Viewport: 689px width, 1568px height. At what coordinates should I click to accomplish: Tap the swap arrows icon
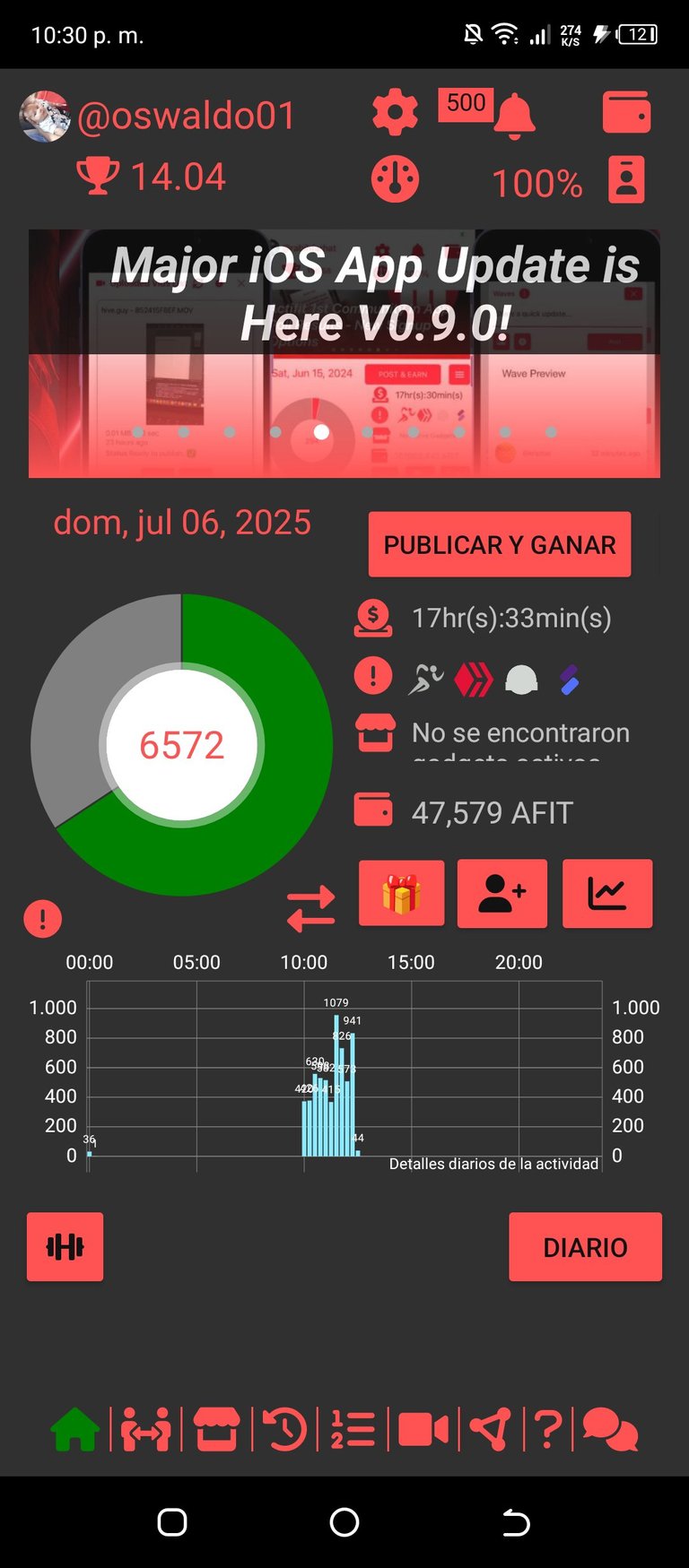click(310, 909)
